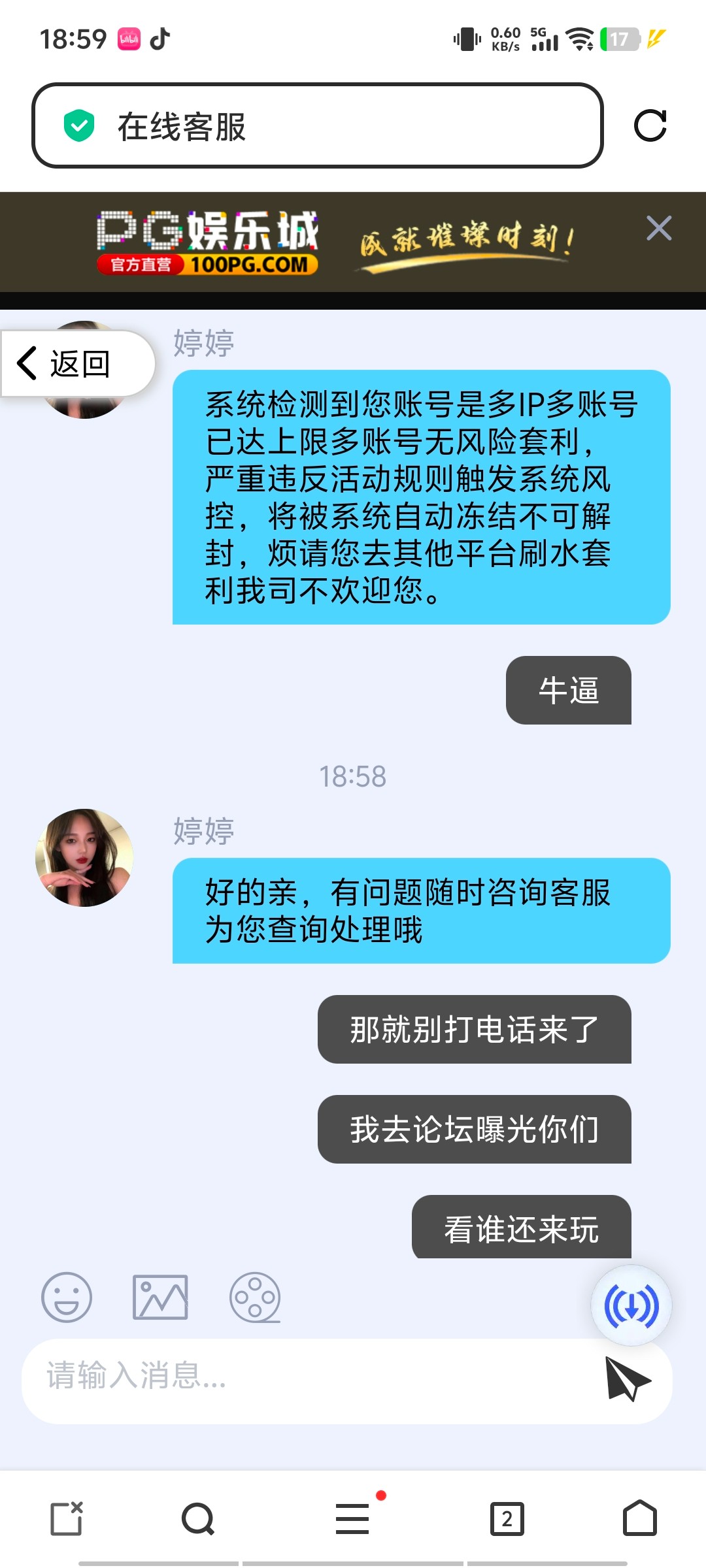Open the emoji picker in chat
The width and height of the screenshot is (706, 1568).
click(67, 1298)
